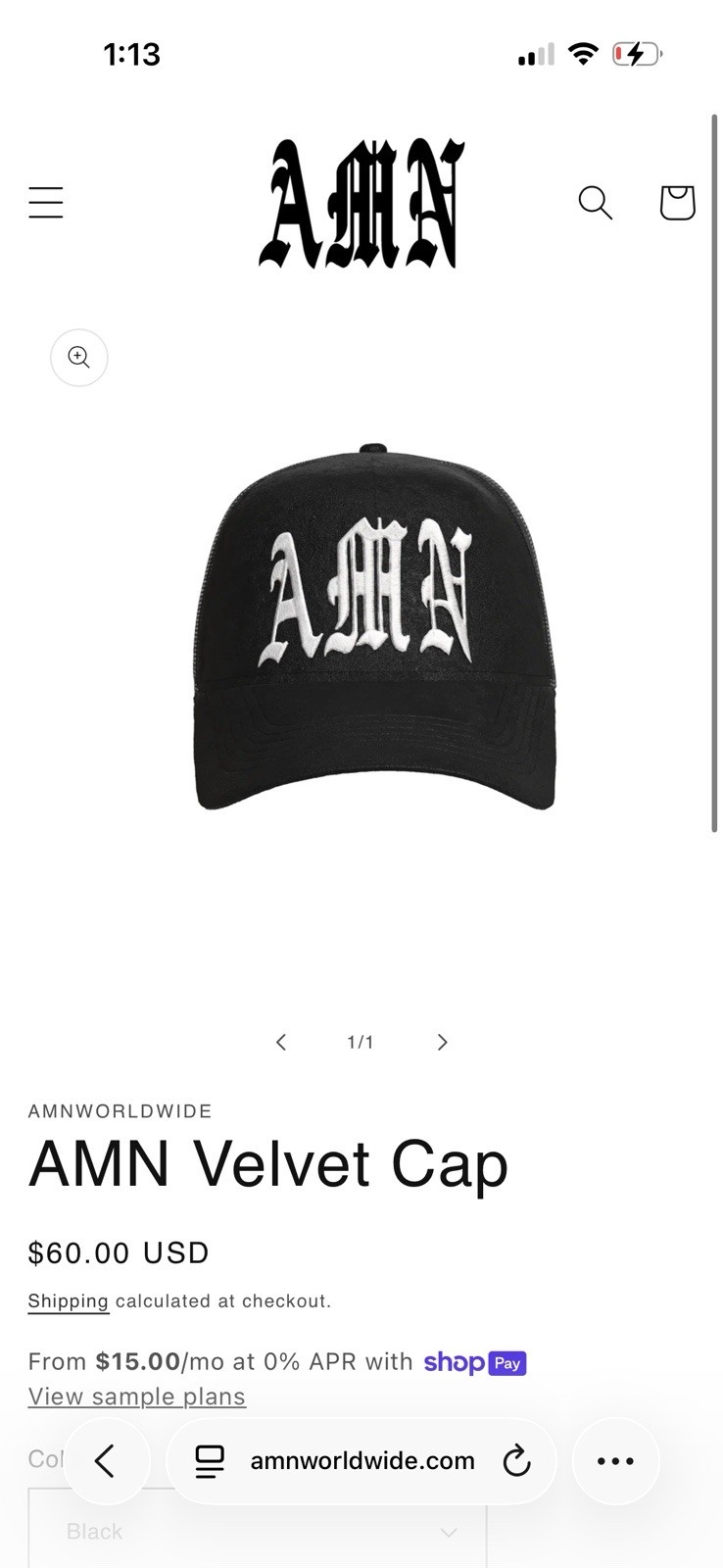Click the search magnifier icon
The image size is (723, 1568).
tap(596, 203)
